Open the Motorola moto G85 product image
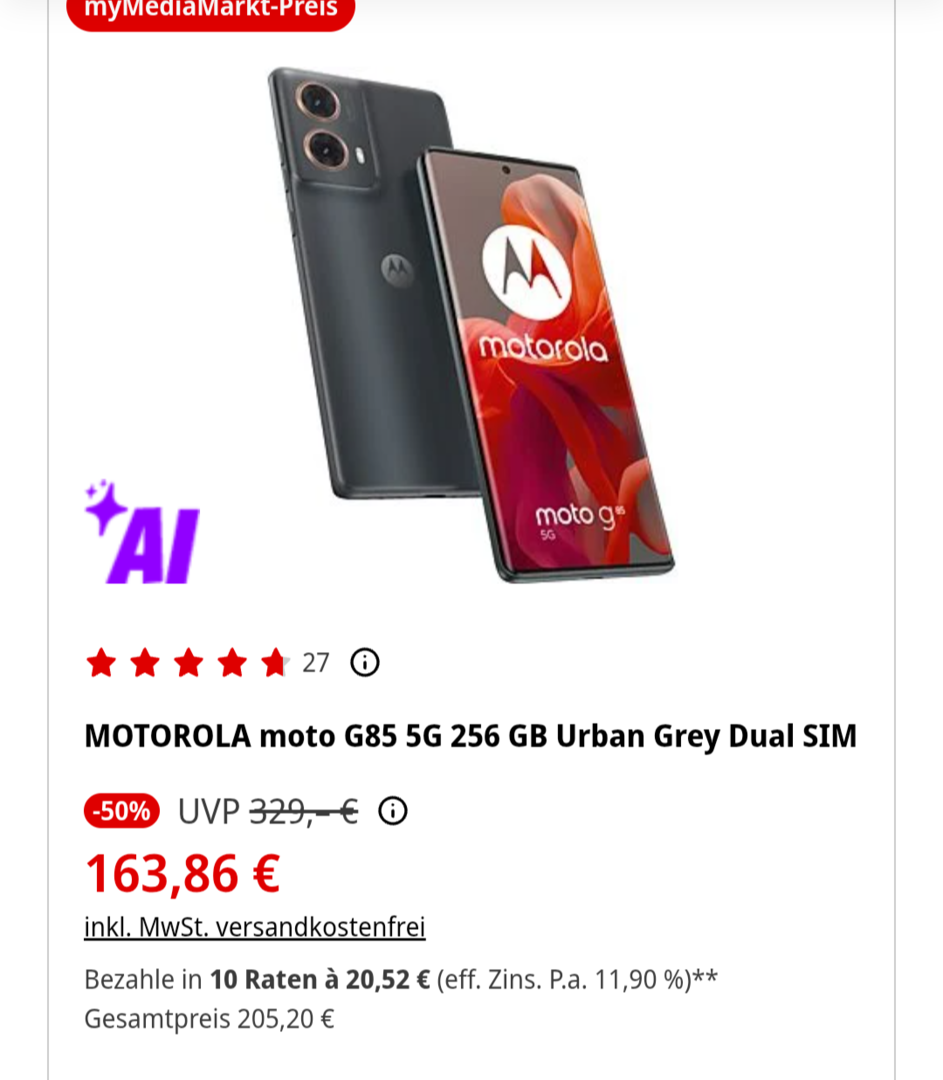The image size is (943, 1080). coord(470,325)
